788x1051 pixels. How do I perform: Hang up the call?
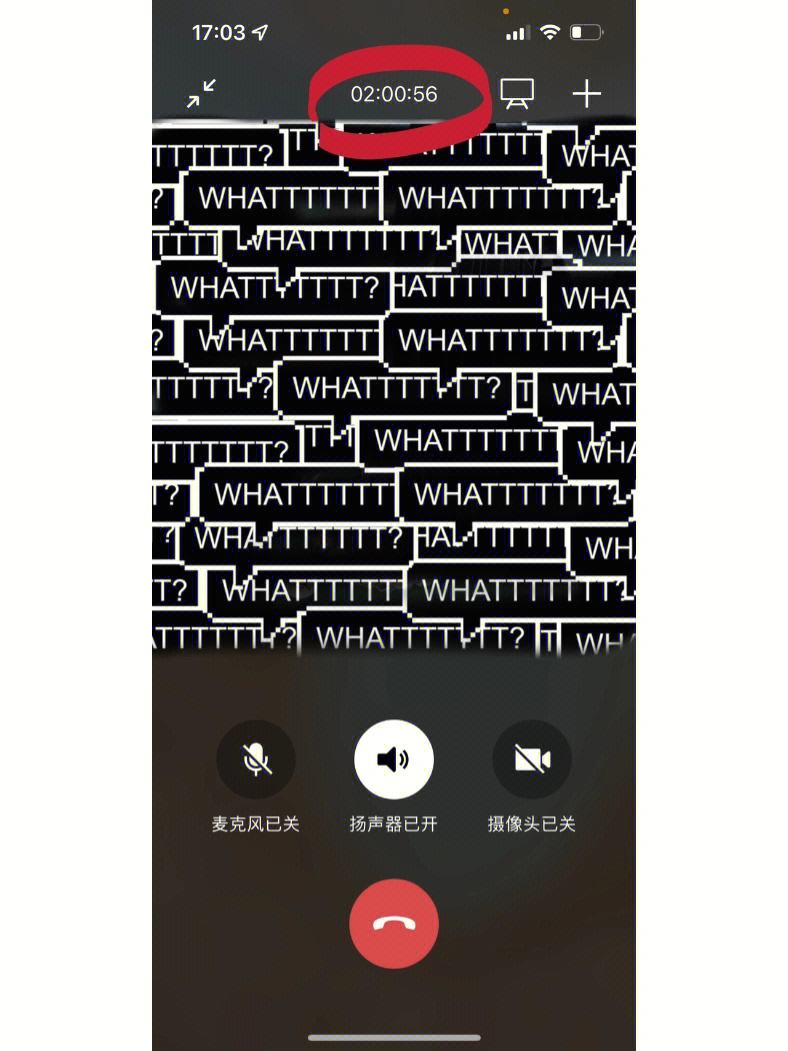point(393,923)
